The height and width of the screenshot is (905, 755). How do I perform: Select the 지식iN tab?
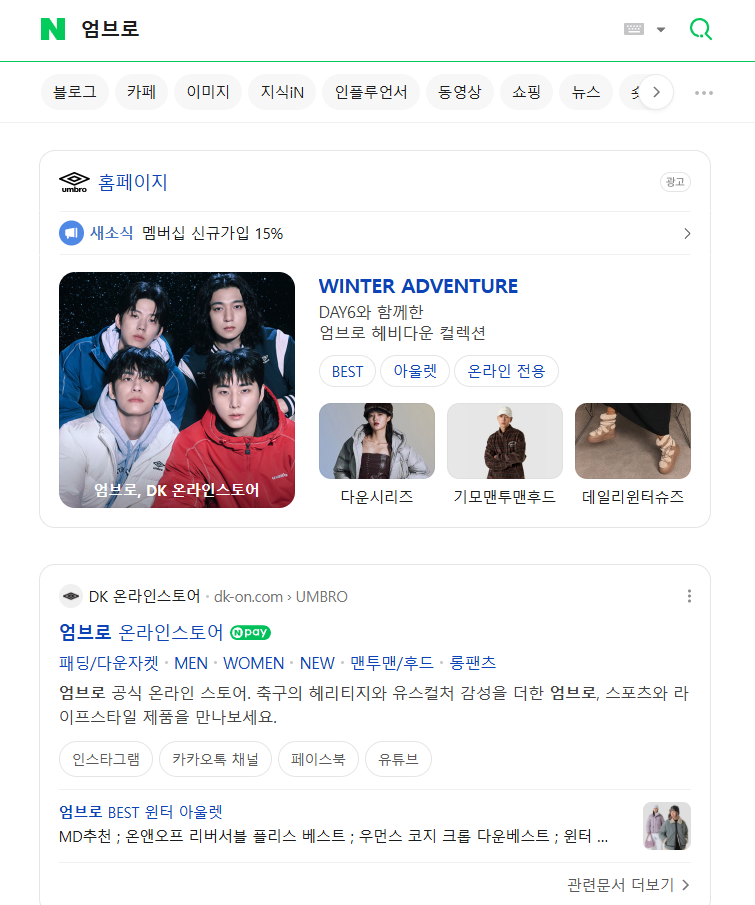(x=282, y=92)
